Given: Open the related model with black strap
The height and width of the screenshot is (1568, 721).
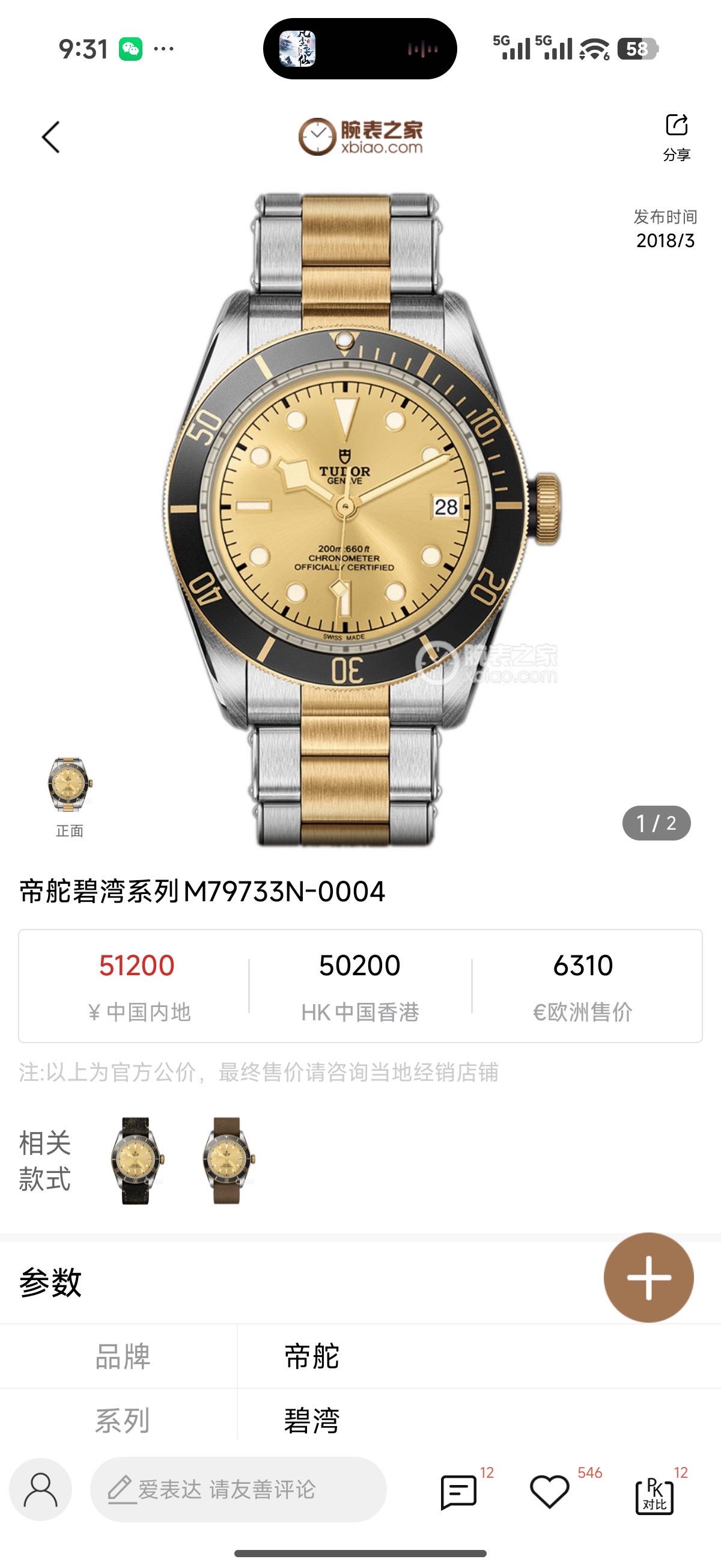Looking at the screenshot, I should (x=136, y=1160).
